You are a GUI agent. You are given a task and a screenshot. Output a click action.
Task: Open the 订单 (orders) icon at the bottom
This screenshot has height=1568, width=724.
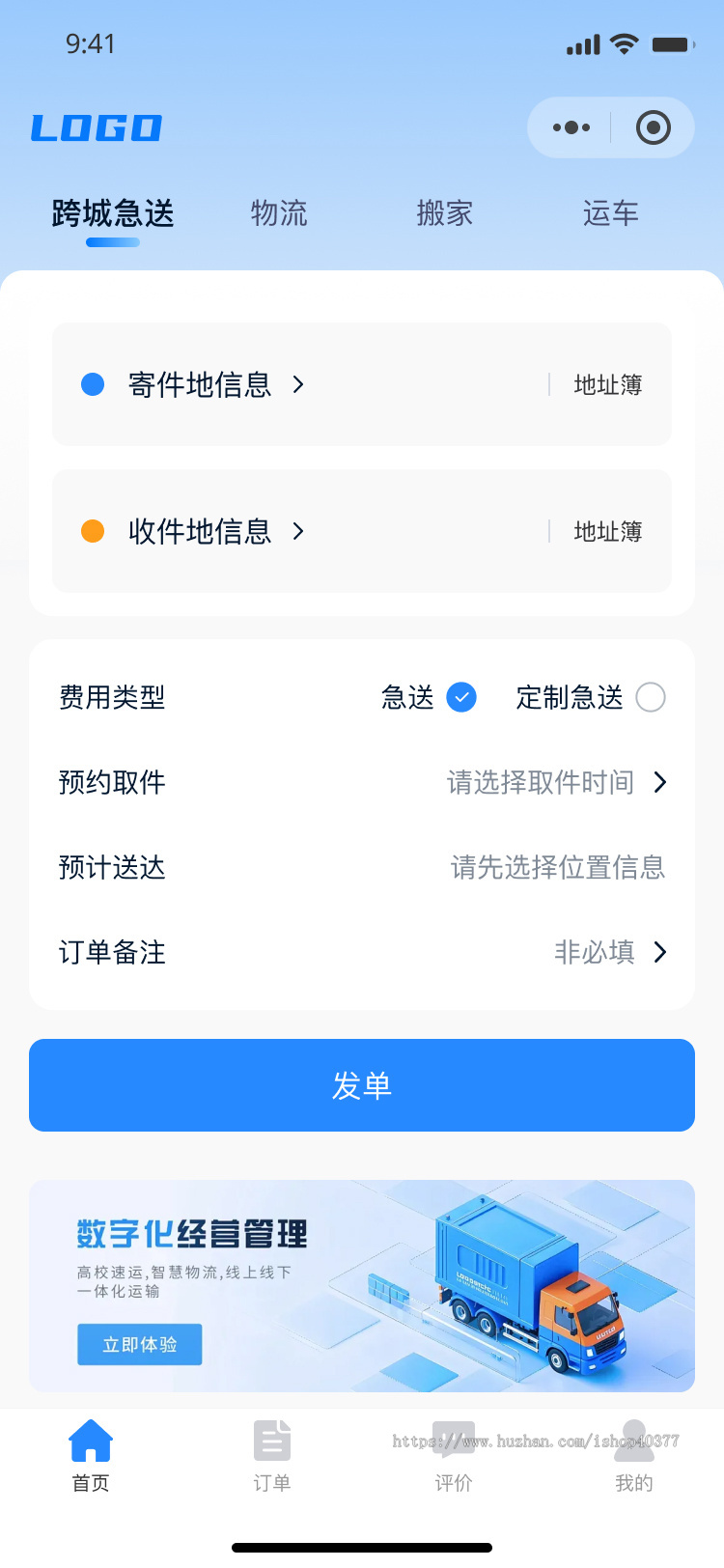(x=271, y=1438)
